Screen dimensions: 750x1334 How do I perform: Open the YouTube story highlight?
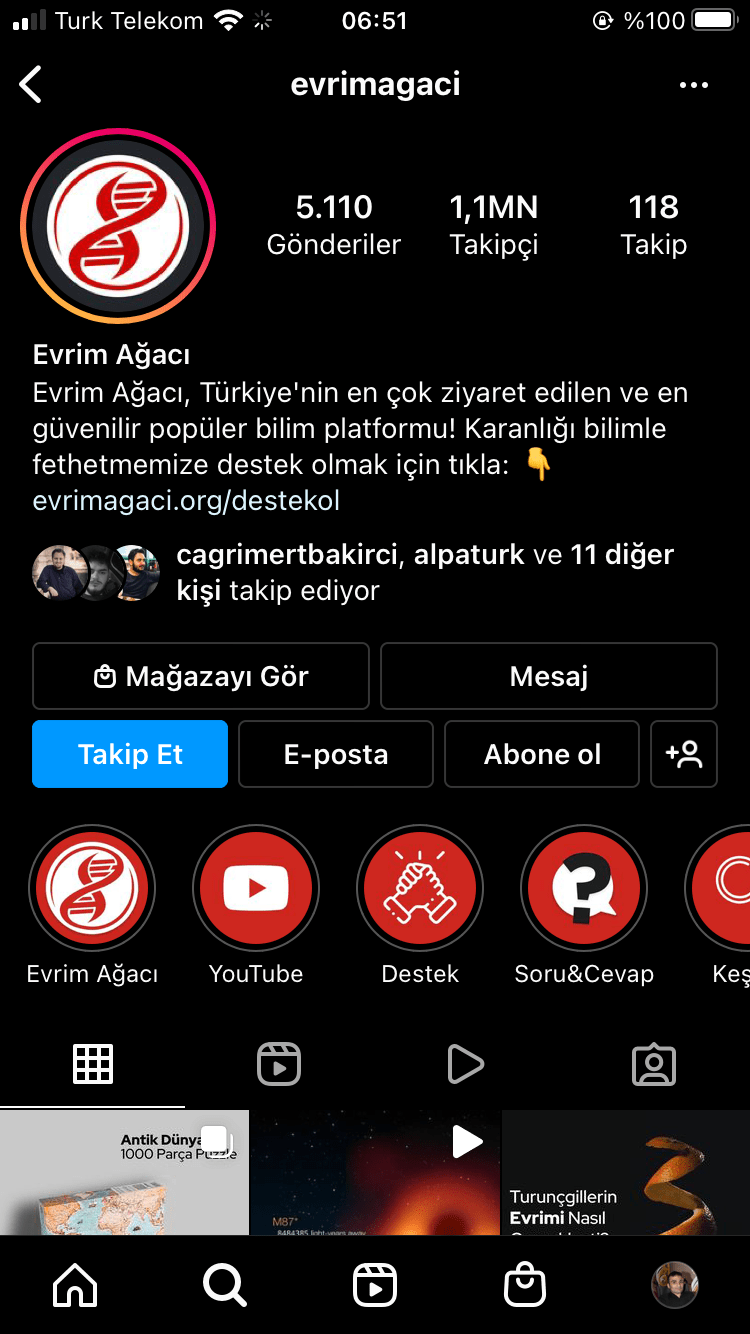point(256,888)
